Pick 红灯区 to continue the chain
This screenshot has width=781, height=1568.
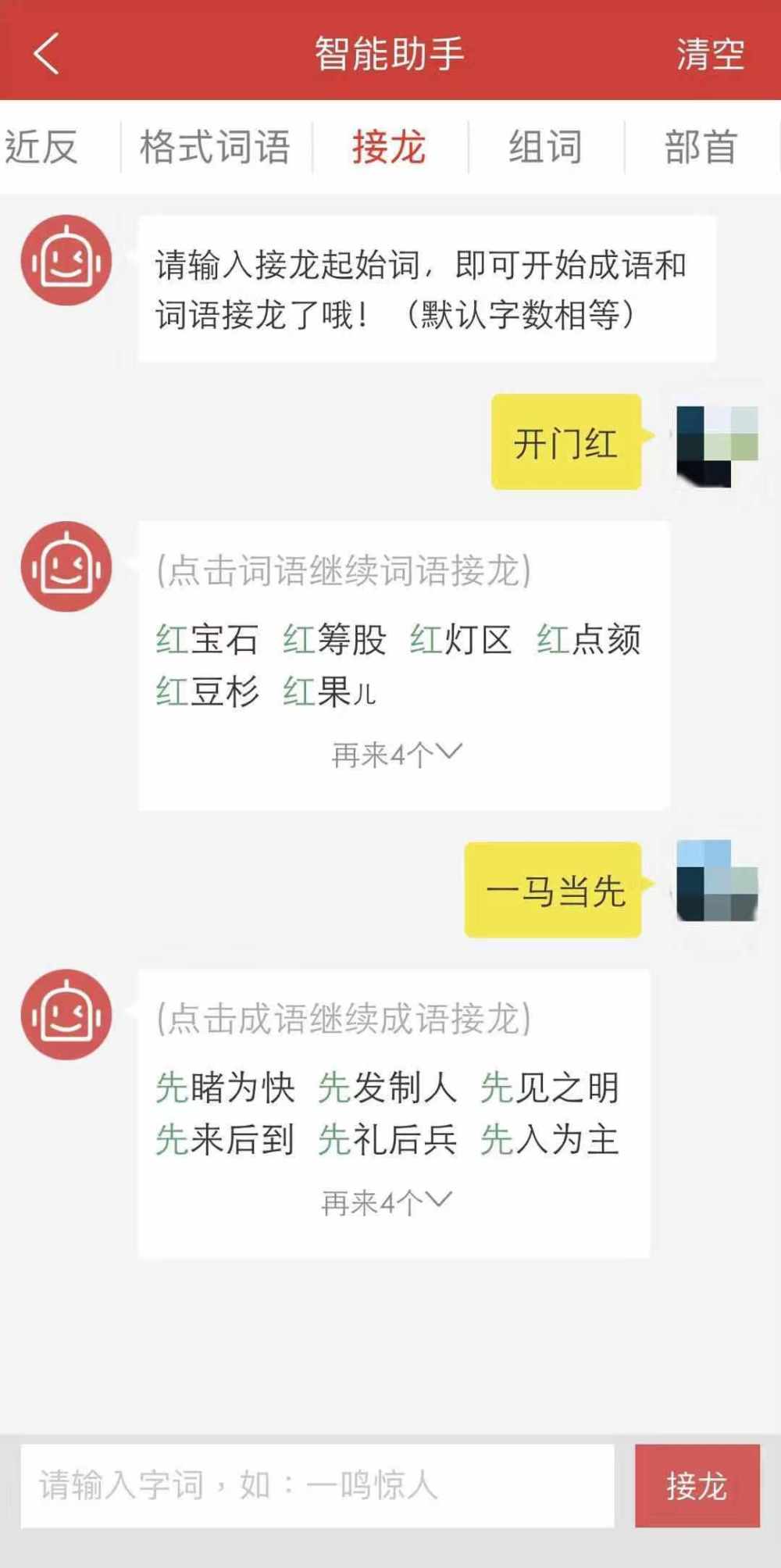pos(461,640)
